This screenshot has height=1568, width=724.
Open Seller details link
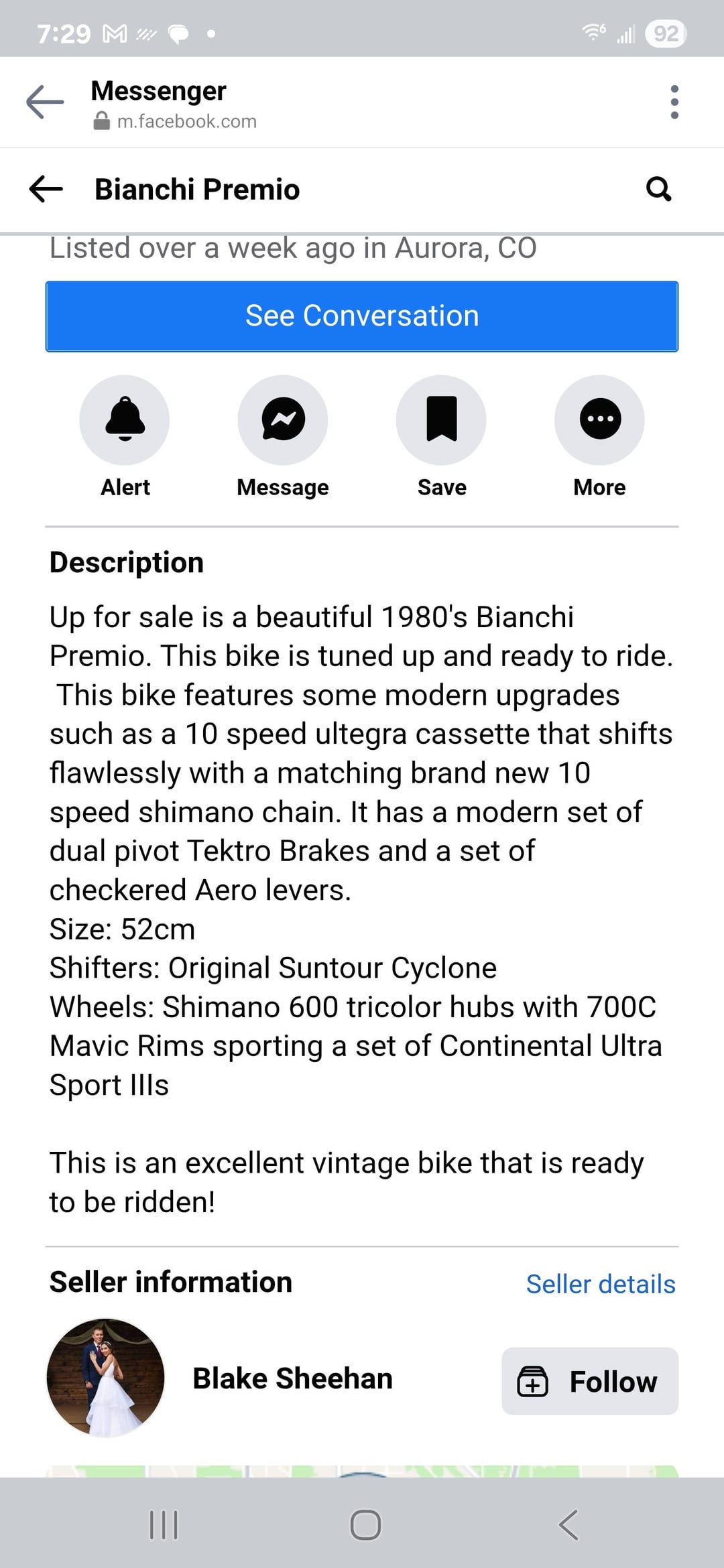tap(601, 1284)
